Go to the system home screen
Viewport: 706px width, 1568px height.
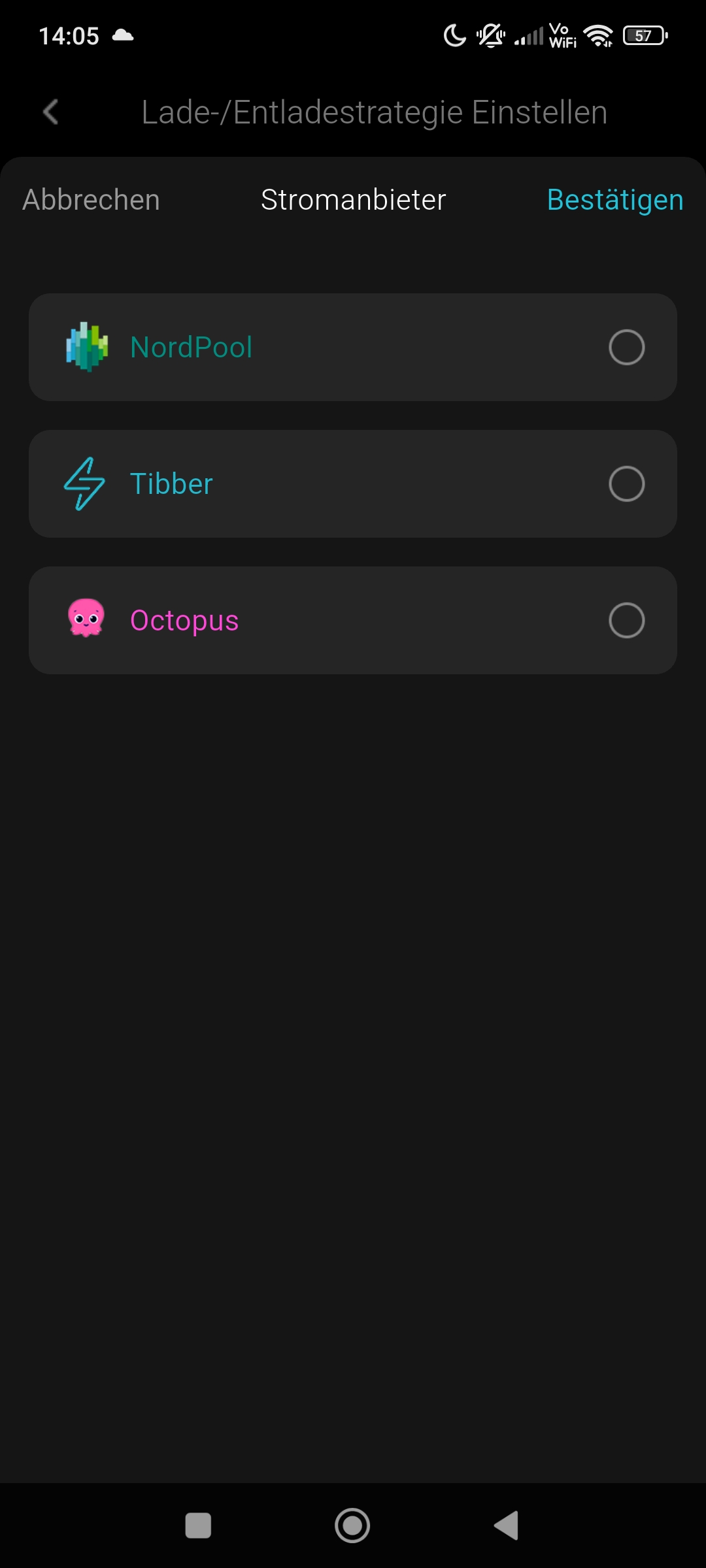(x=352, y=1526)
